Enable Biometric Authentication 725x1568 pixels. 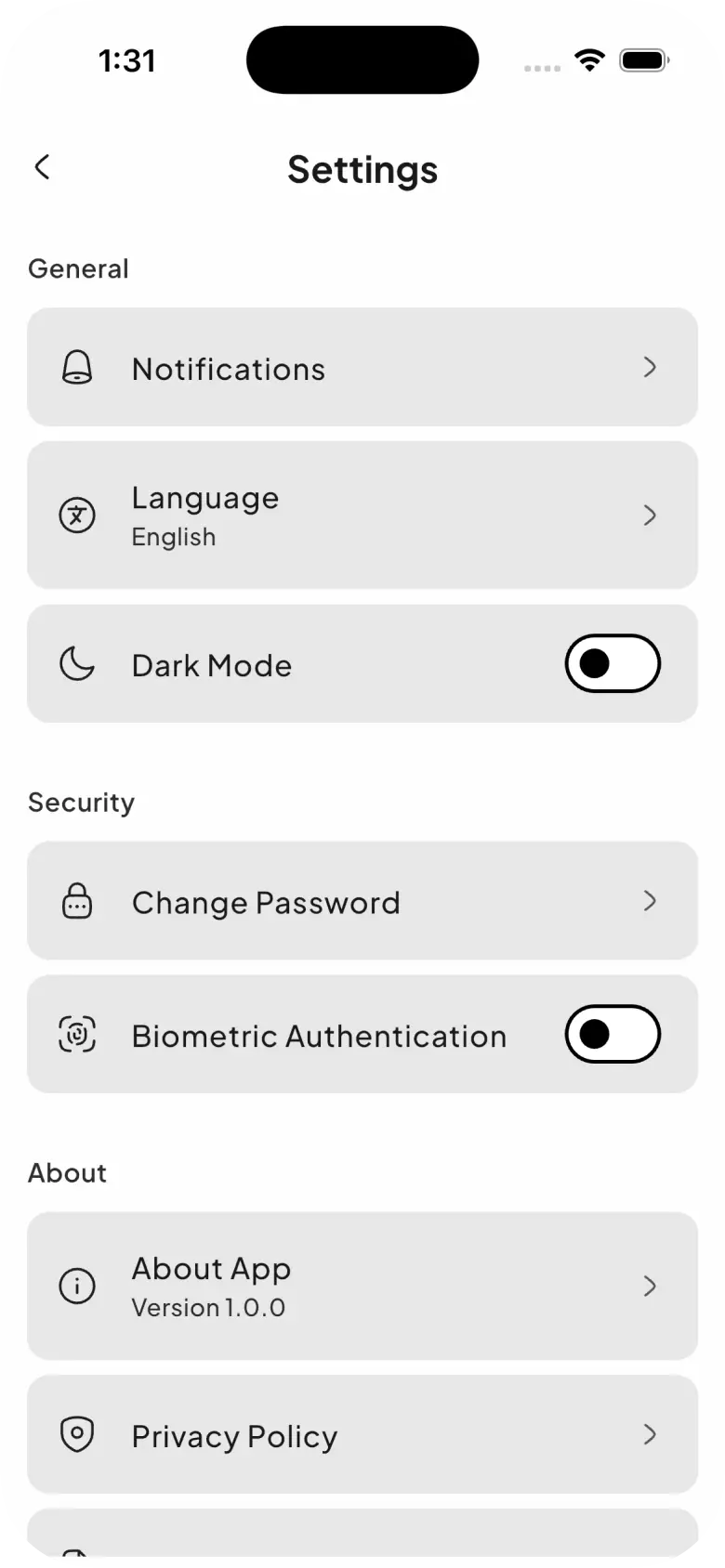click(613, 1034)
